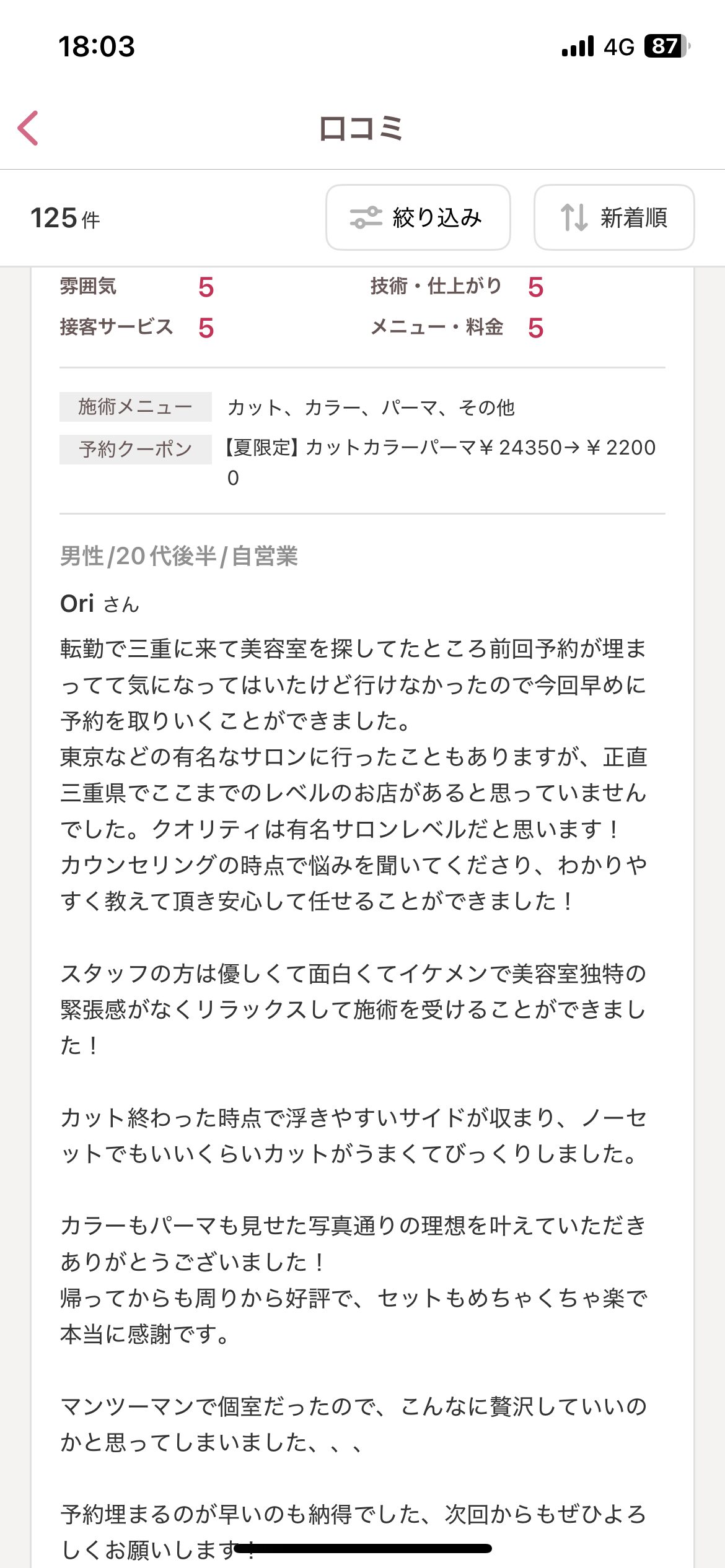Screen dimensions: 725x1568
Task: Go back using the pink arrow
Action: [29, 128]
